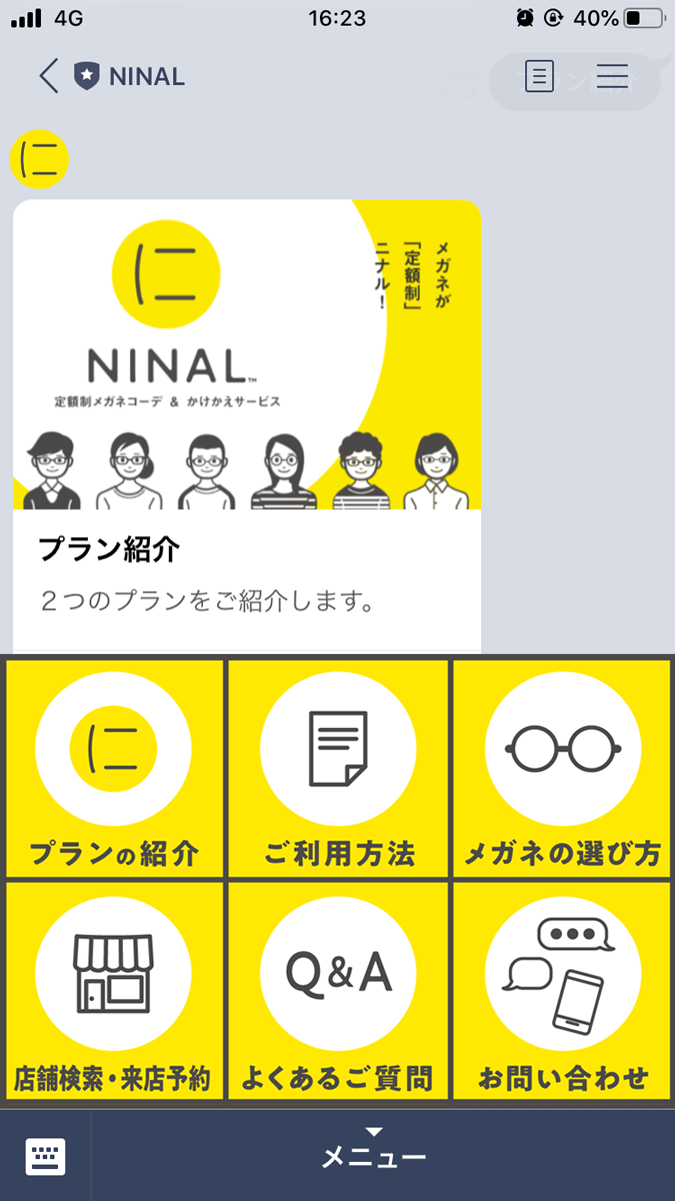Tap the NINAL account avatar
The height and width of the screenshot is (1201, 675).
click(x=39, y=158)
